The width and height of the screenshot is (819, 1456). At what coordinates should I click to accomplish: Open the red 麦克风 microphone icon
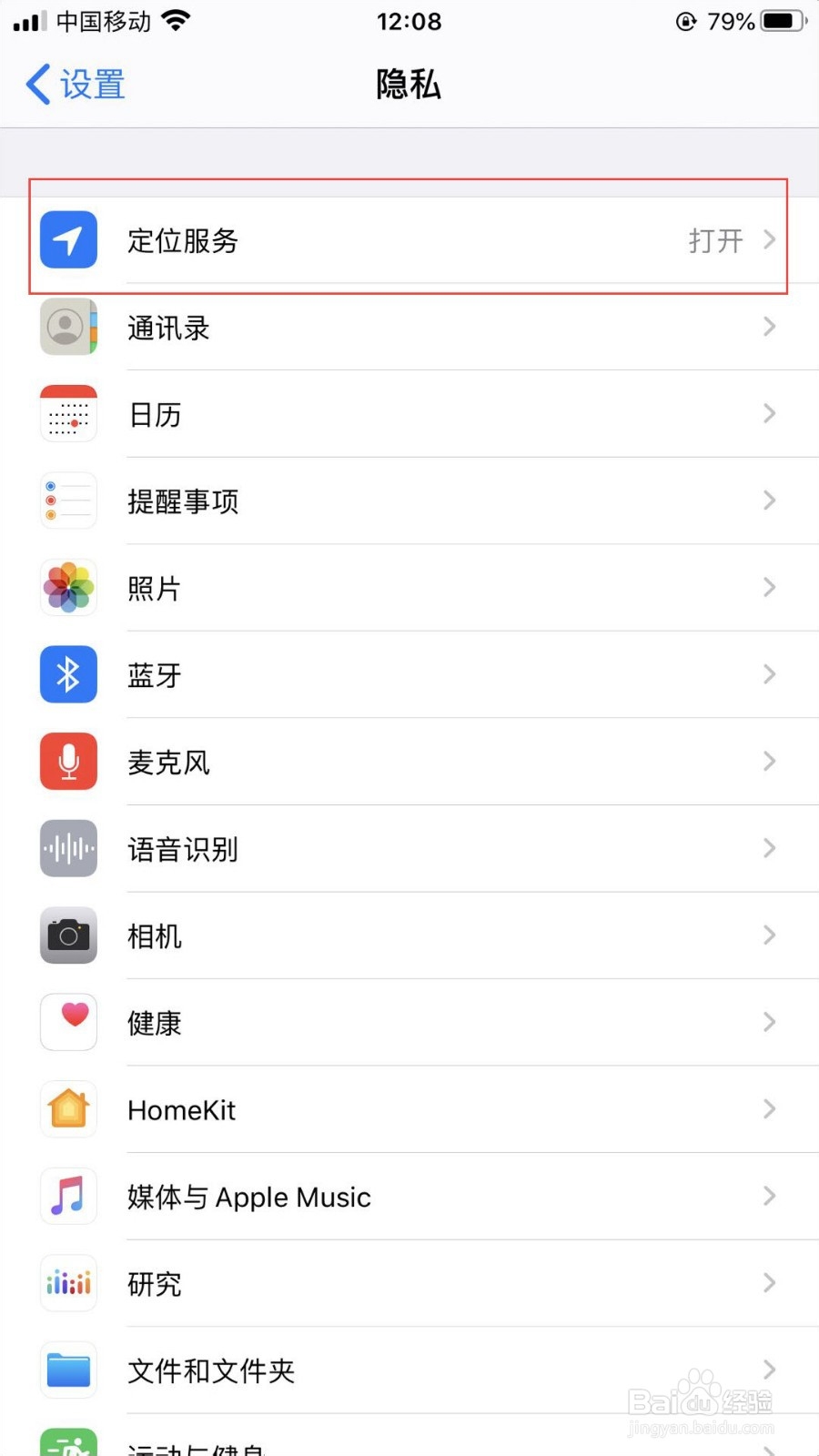(68, 762)
